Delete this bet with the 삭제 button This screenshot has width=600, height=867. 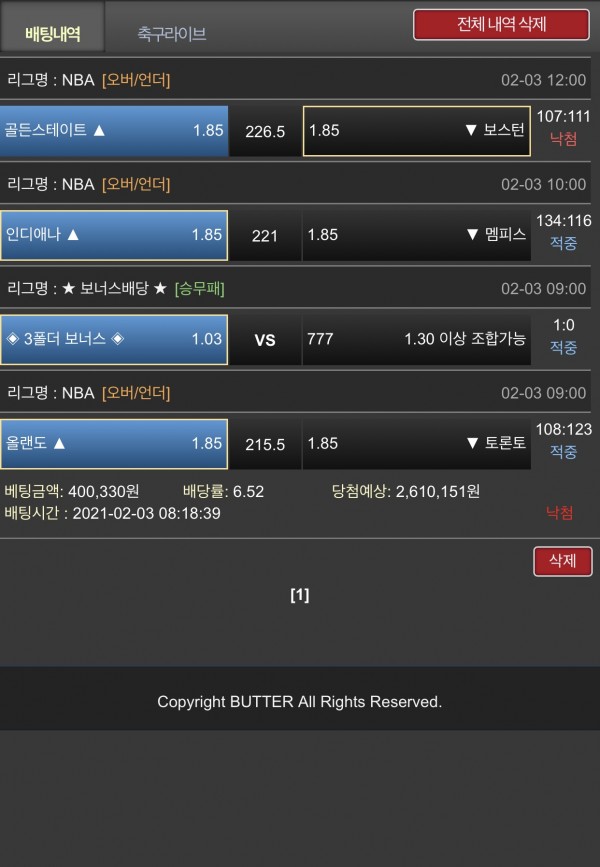[562, 561]
